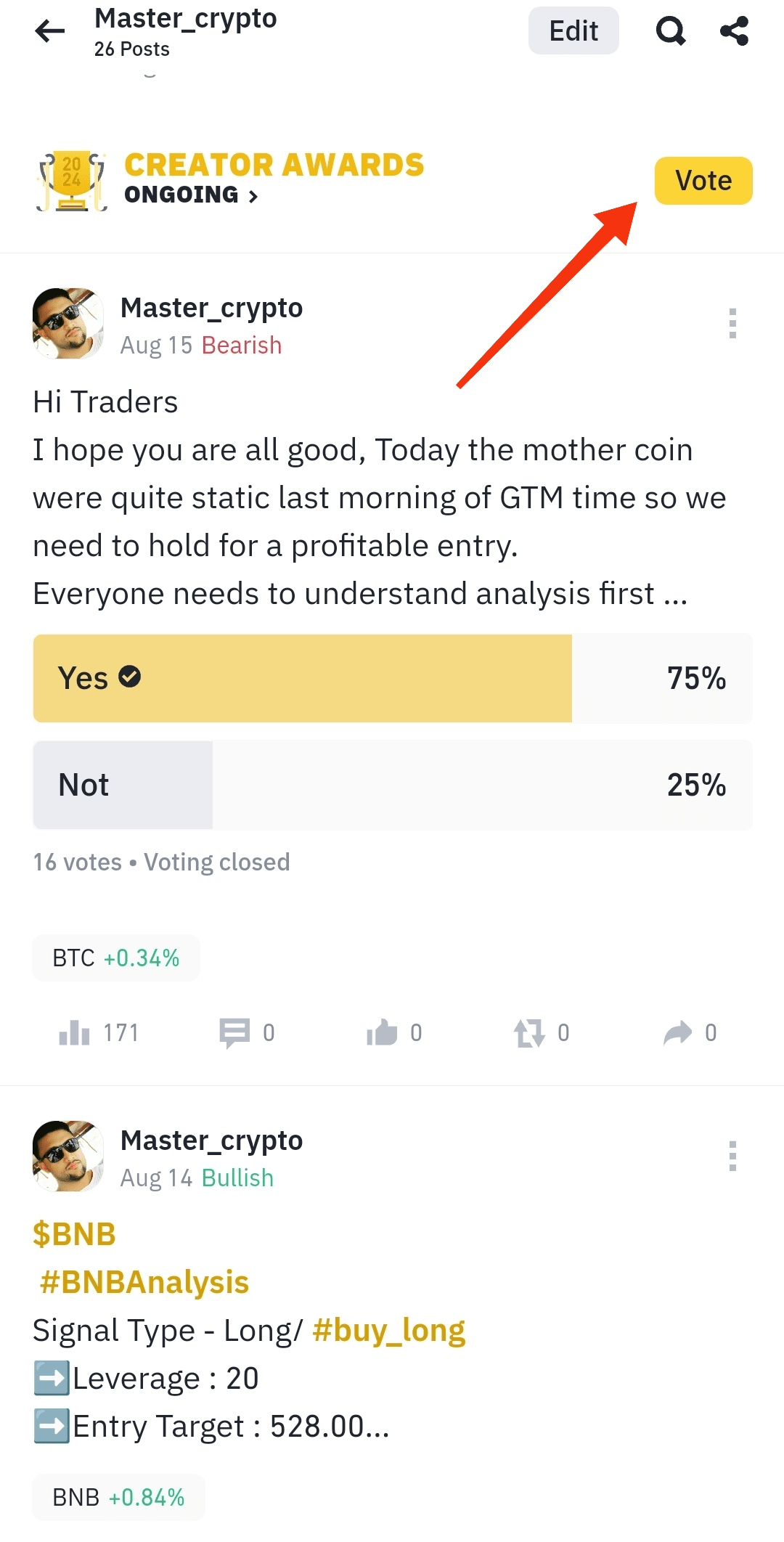Image resolution: width=784 pixels, height=1542 pixels.
Task: Open the #buy_long hashtag
Action: pyautogui.click(x=388, y=1331)
